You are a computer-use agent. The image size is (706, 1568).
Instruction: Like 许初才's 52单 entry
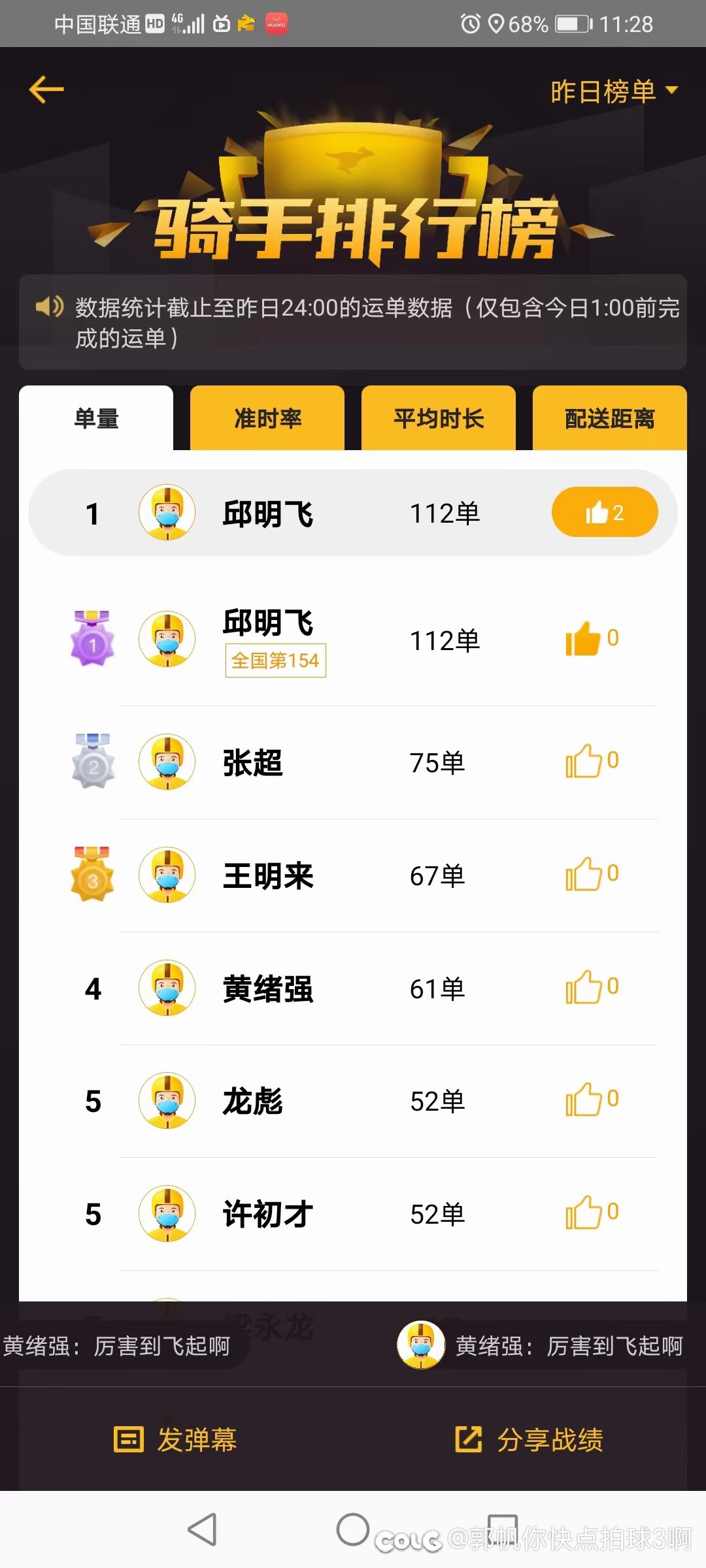(584, 1213)
